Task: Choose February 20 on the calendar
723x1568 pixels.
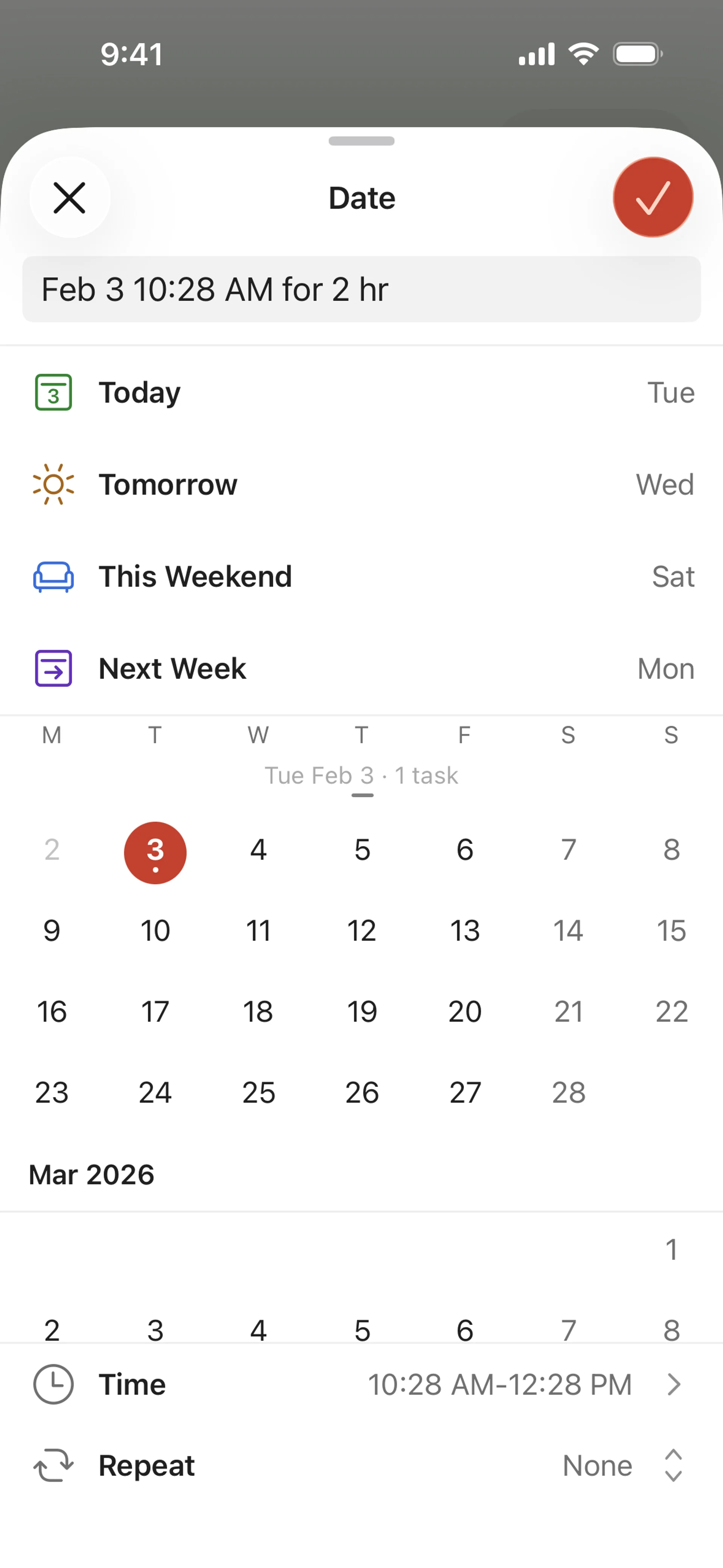Action: (465, 1012)
